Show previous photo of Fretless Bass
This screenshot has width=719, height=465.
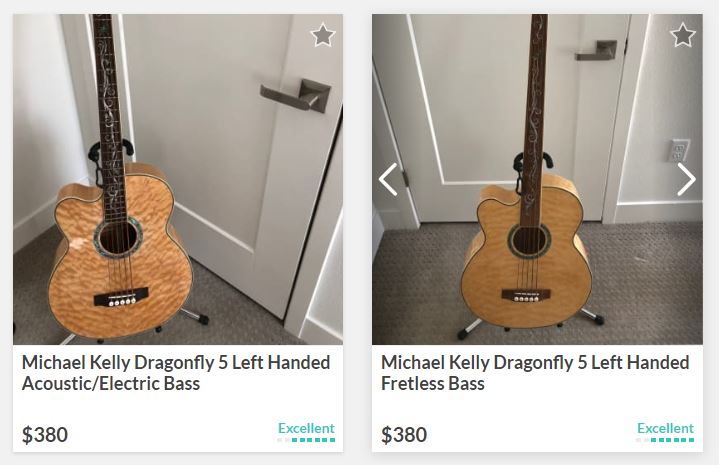pyautogui.click(x=388, y=180)
